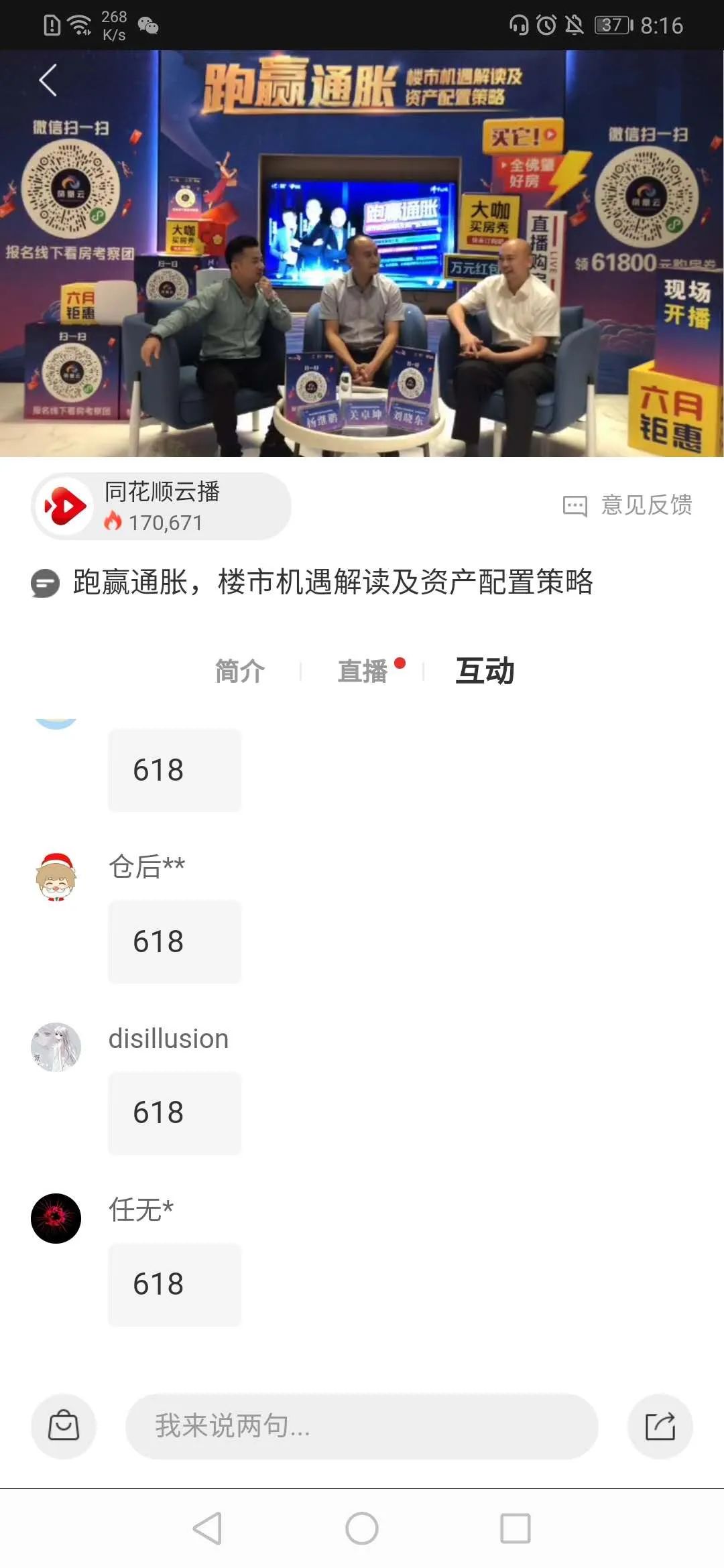724x1568 pixels.
Task: Open disillusion's profile avatar
Action: tap(56, 1048)
